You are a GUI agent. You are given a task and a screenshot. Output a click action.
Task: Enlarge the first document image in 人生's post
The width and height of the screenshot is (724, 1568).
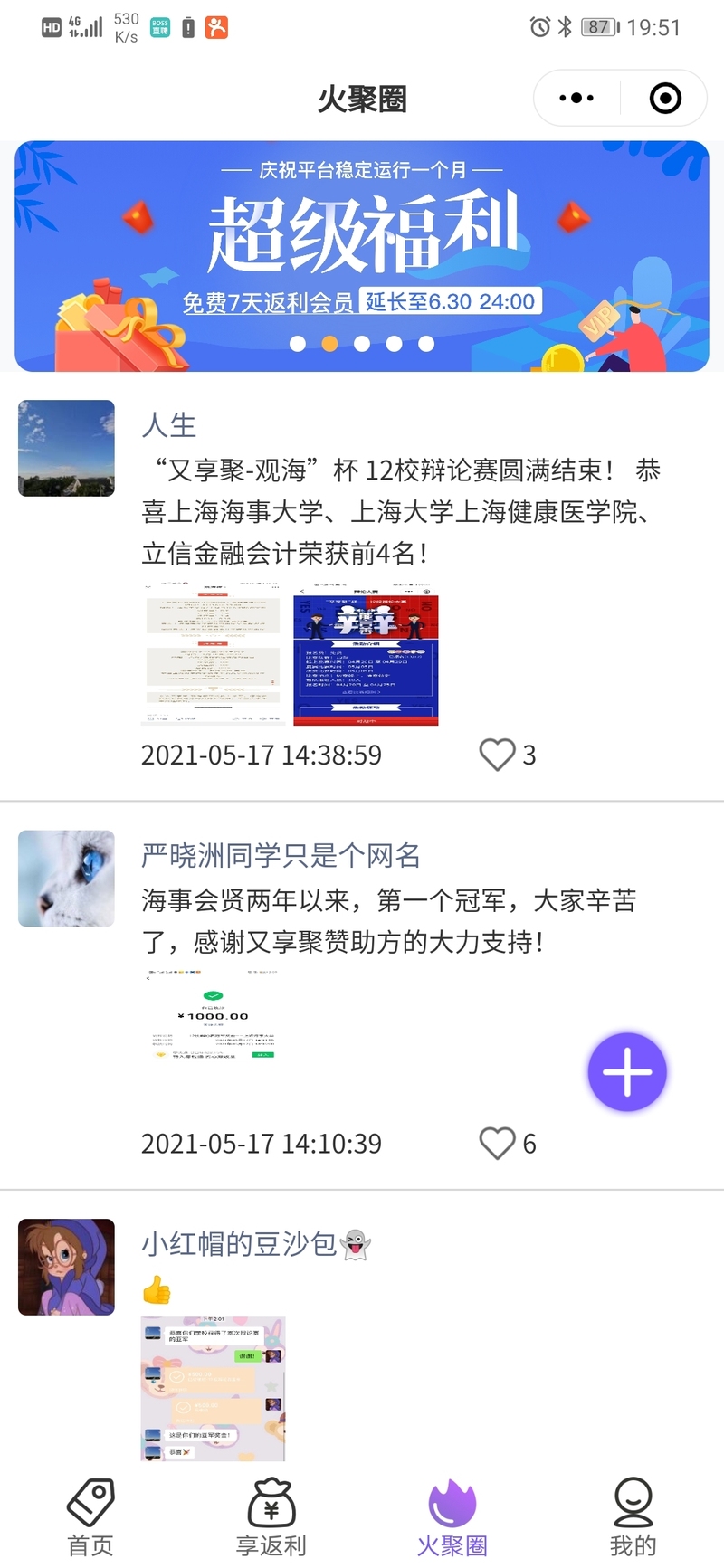pyautogui.click(x=214, y=654)
